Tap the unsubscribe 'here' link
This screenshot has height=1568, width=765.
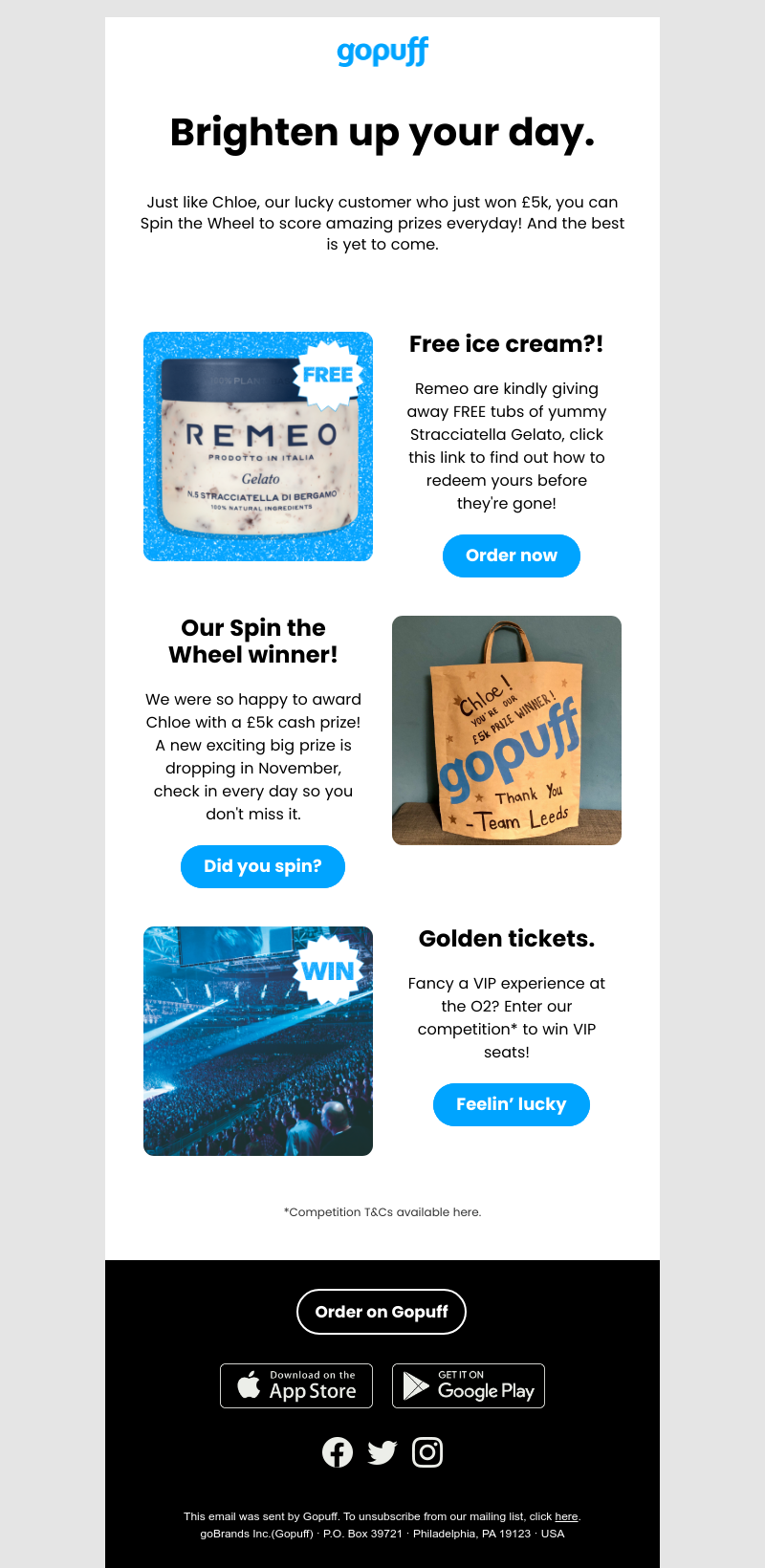pyautogui.click(x=566, y=1516)
